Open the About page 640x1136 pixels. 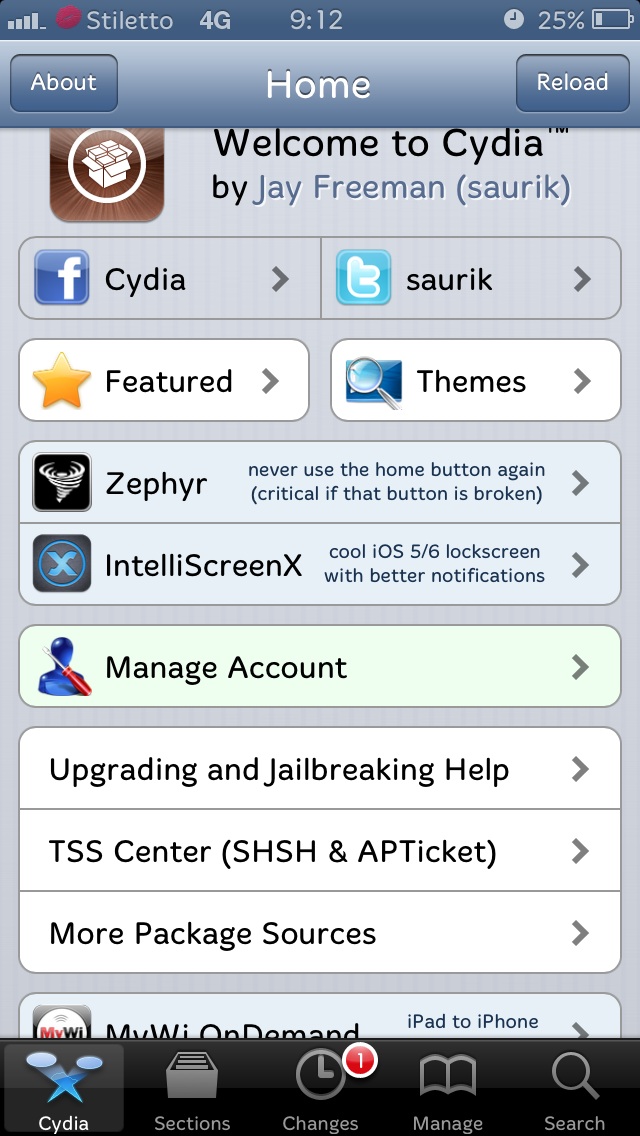[x=64, y=83]
